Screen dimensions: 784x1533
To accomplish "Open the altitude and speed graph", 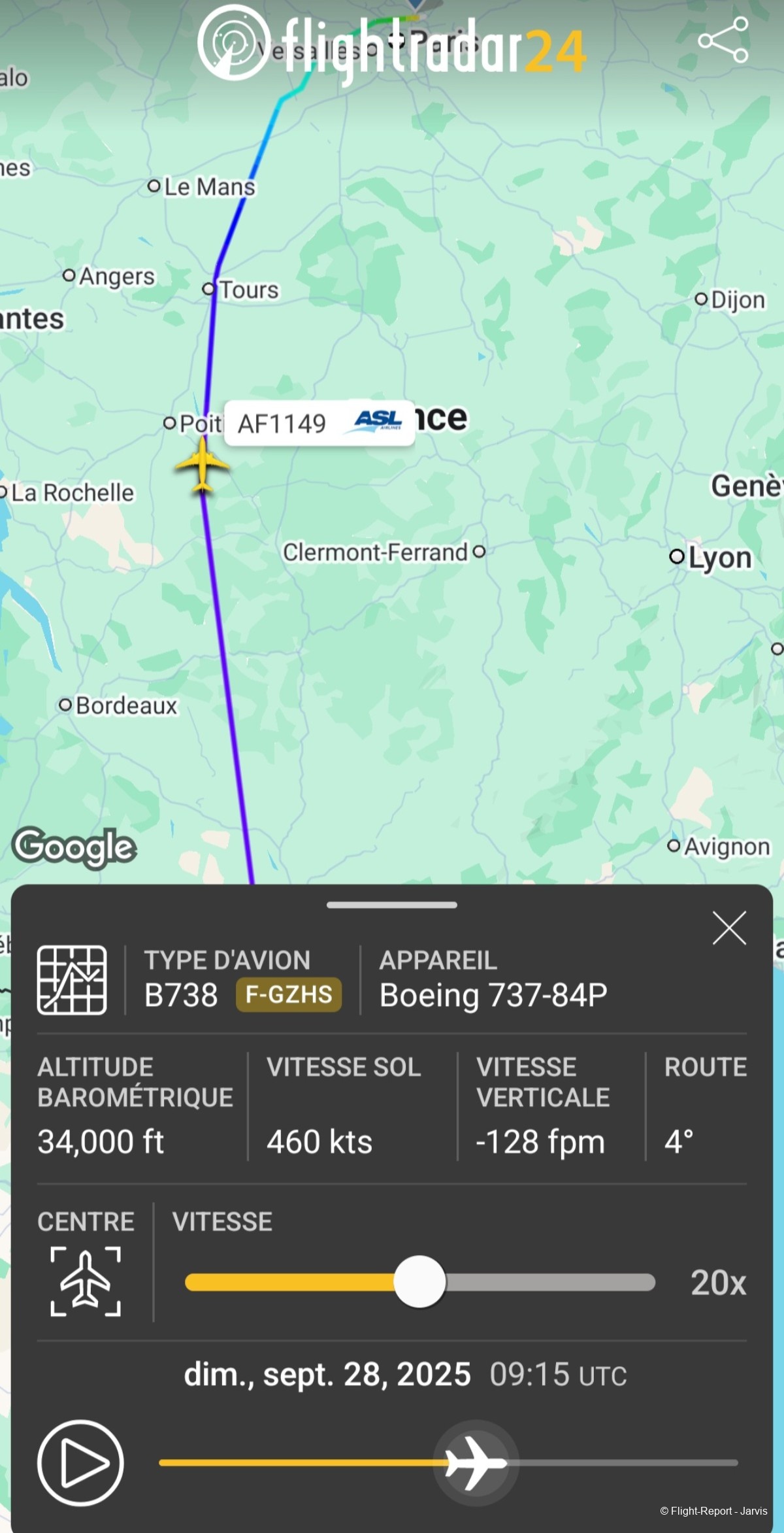I will point(72,979).
